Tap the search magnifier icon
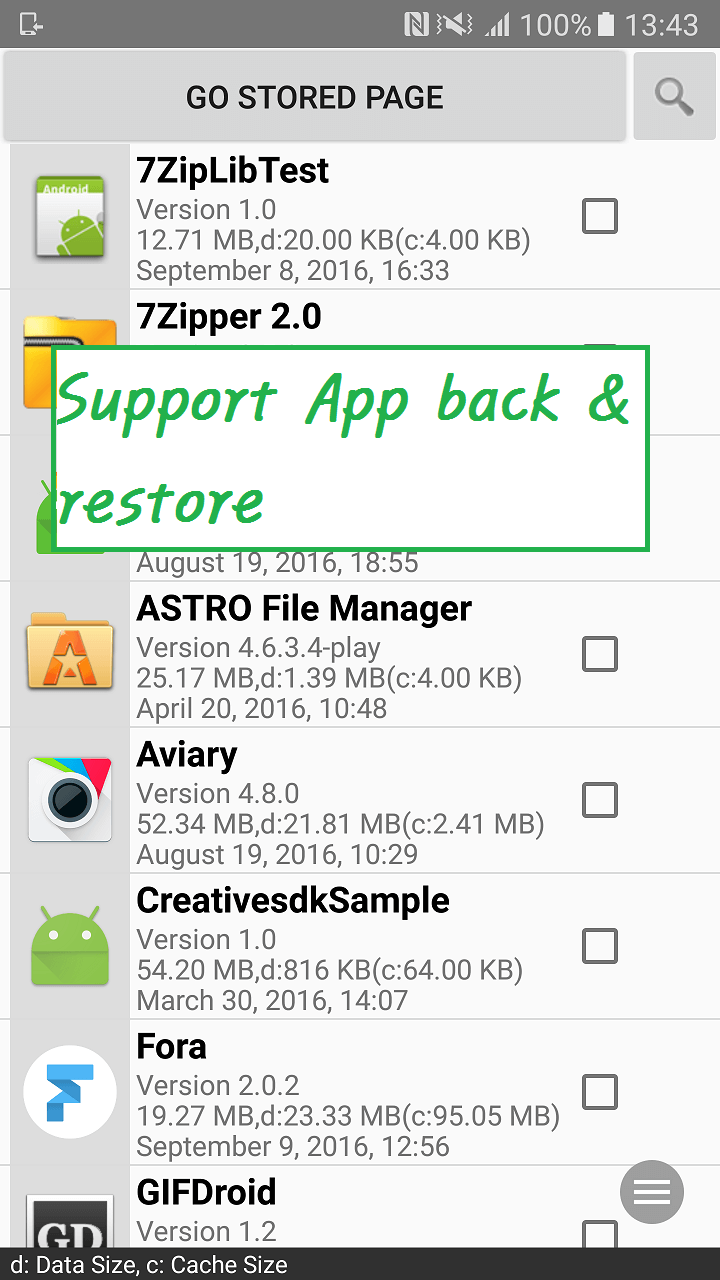 click(x=674, y=96)
